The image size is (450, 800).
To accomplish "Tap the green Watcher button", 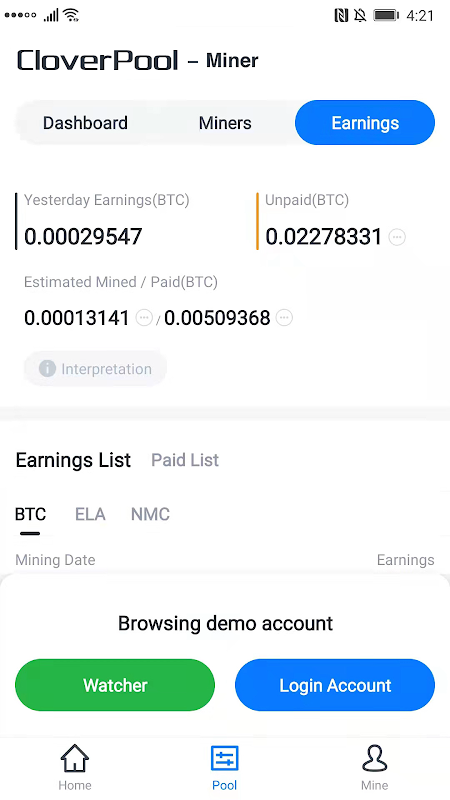I will (115, 685).
